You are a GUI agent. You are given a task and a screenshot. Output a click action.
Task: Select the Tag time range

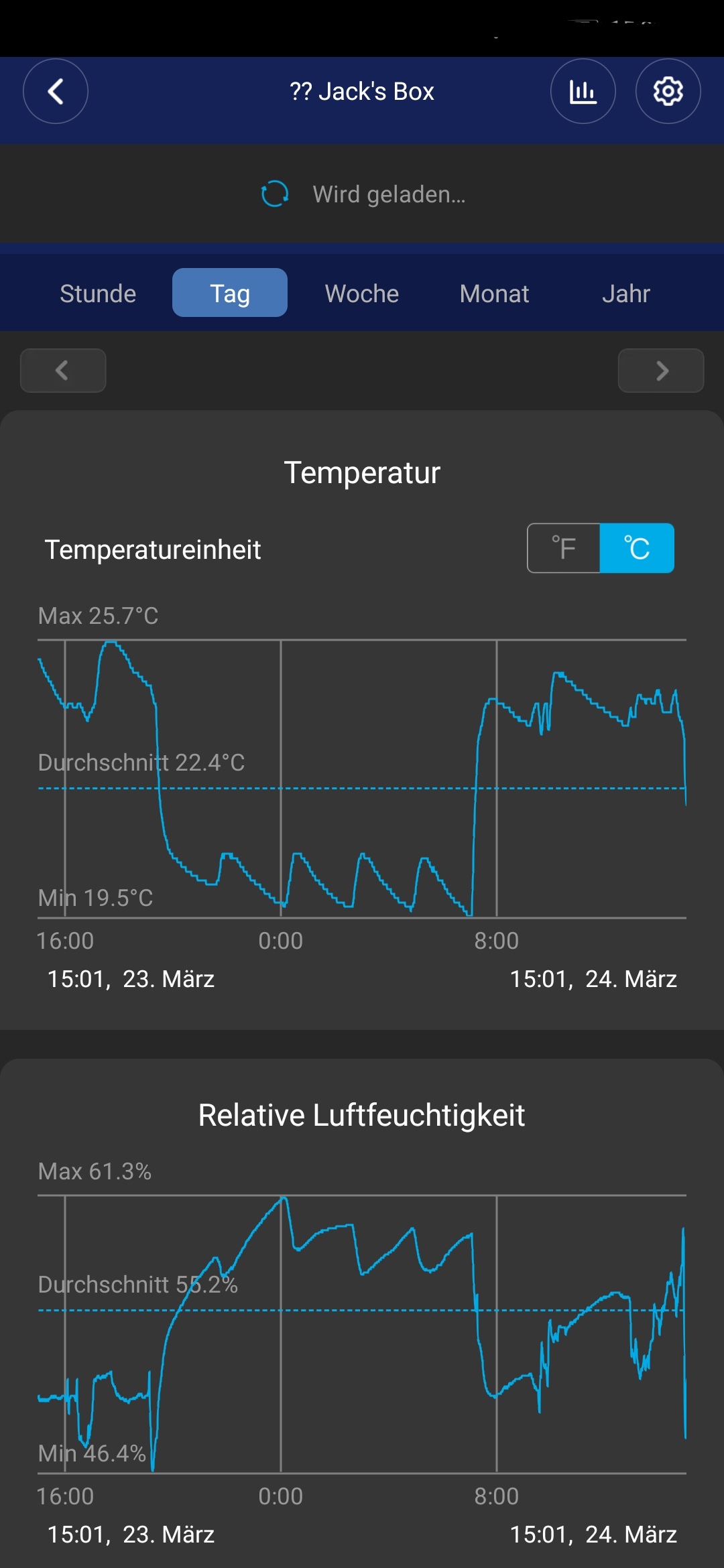[230, 293]
